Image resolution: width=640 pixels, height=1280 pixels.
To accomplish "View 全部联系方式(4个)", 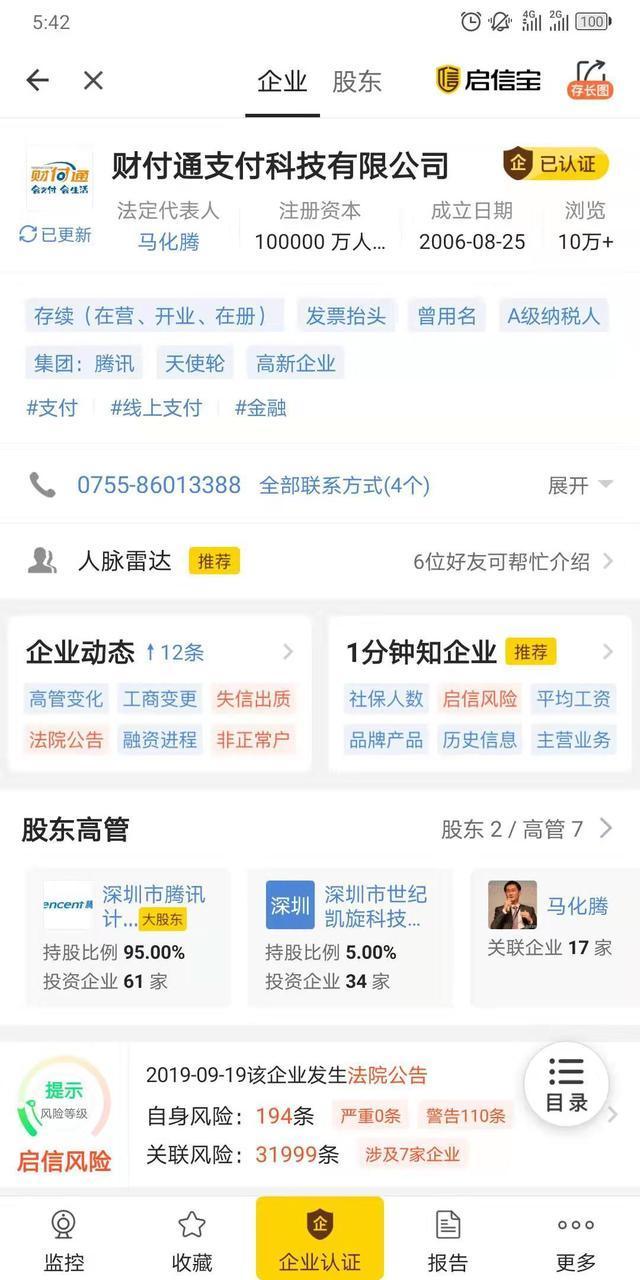I will pos(344,486).
